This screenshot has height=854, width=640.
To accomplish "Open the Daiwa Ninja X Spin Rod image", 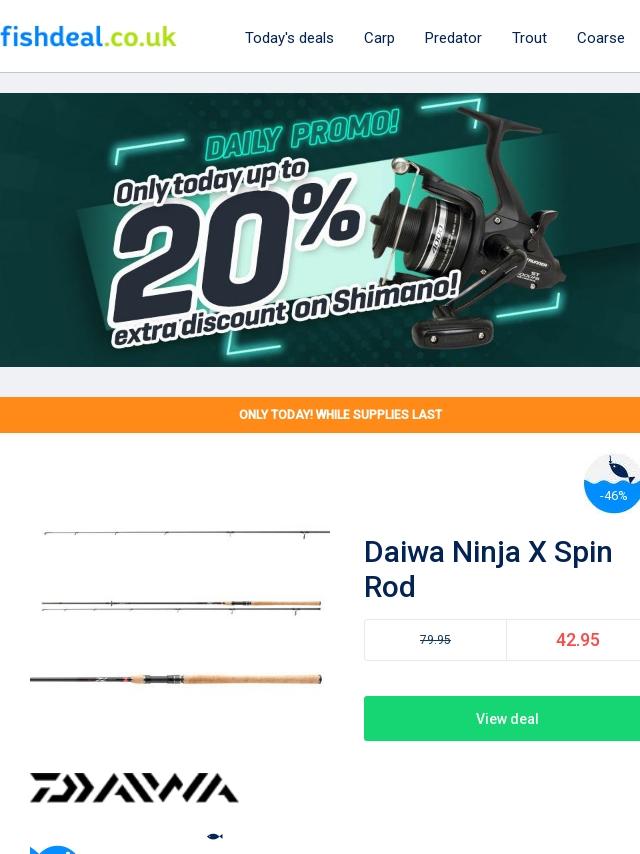I will (180, 606).
